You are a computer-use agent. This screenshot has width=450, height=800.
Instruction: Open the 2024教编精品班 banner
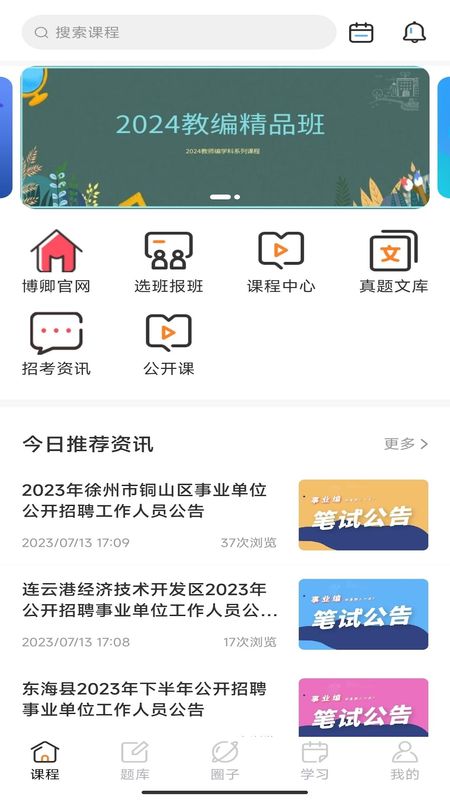coord(225,138)
